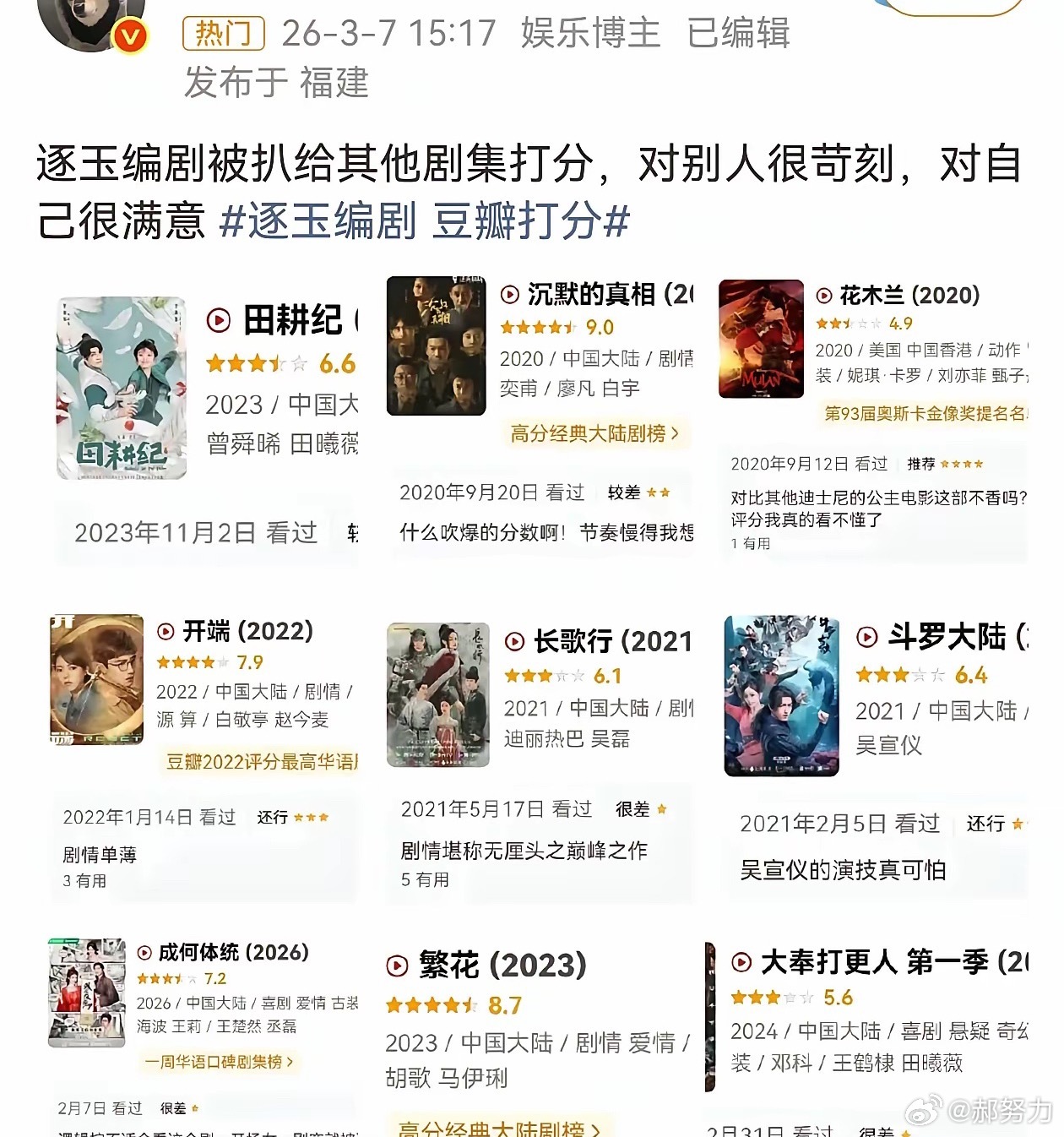Viewport: 1064px width, 1137px height.
Task: Click the play icon beside 田耕纪
Action: 220,320
